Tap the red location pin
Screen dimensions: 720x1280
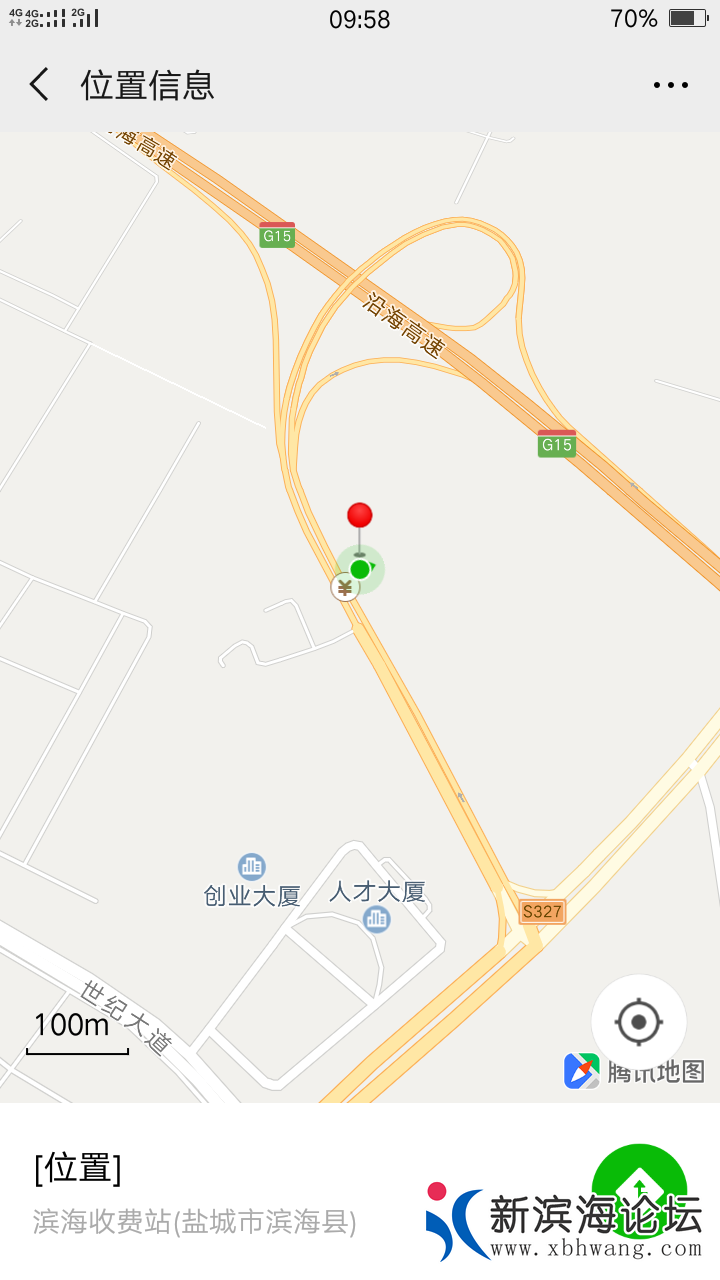[360, 517]
